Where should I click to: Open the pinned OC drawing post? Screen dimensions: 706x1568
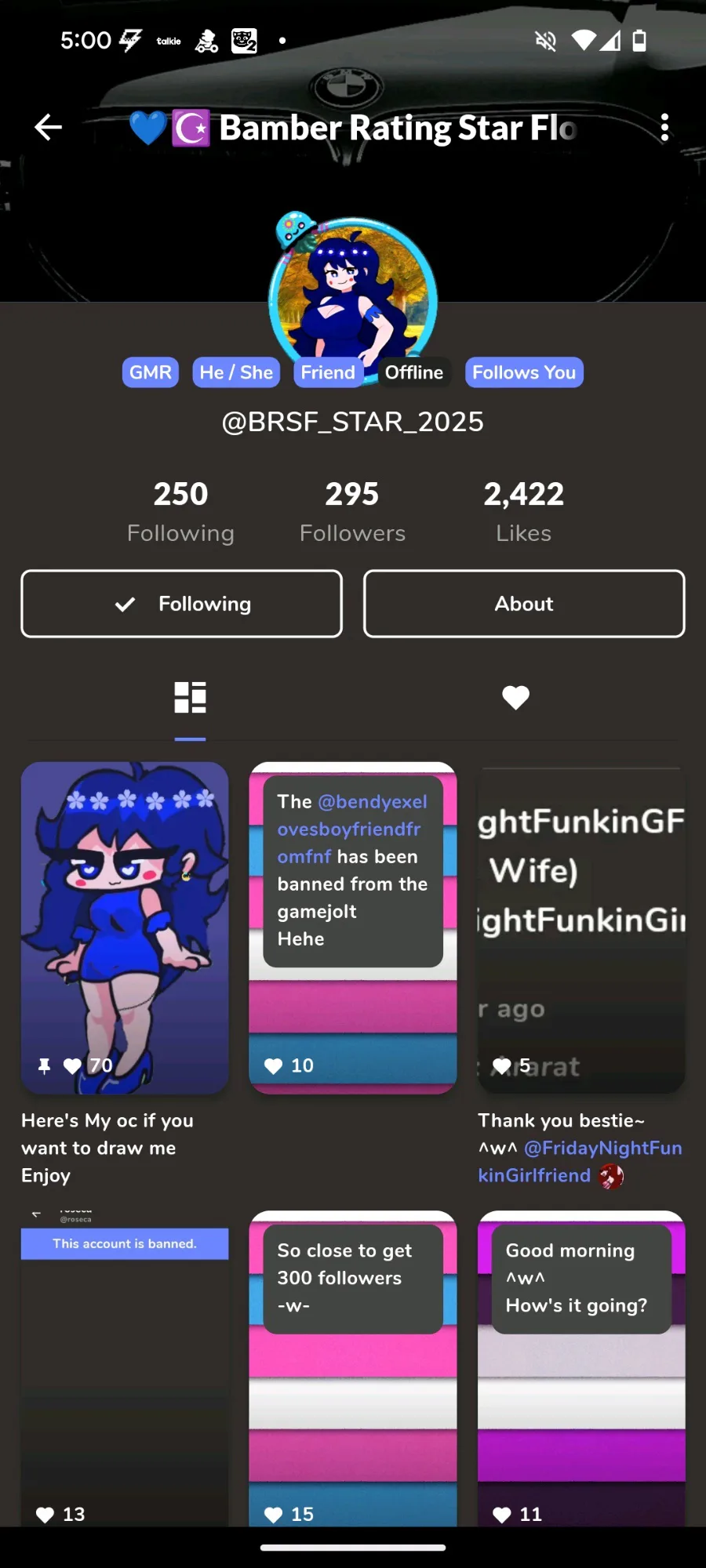(x=125, y=927)
